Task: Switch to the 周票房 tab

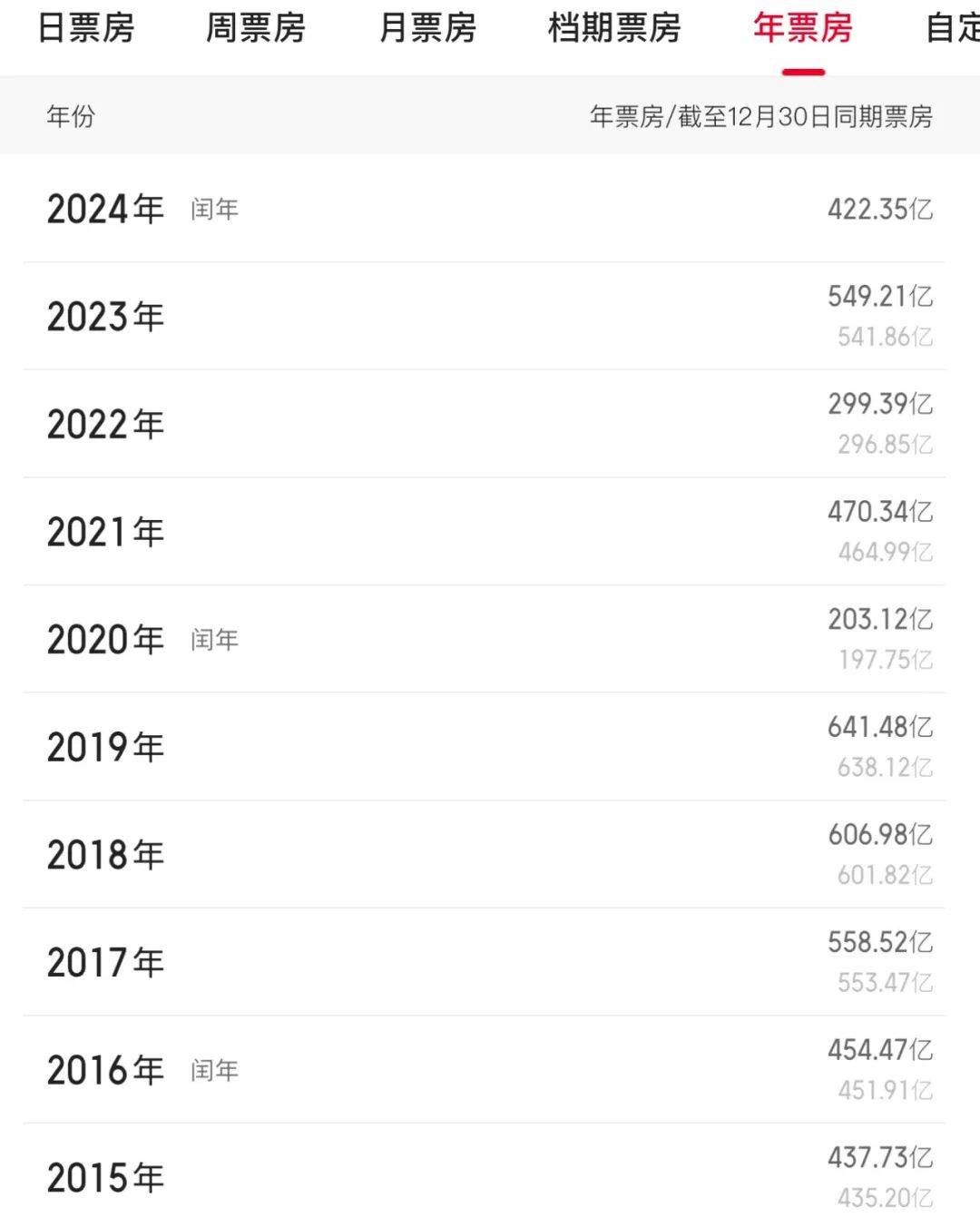Action: coord(256,29)
